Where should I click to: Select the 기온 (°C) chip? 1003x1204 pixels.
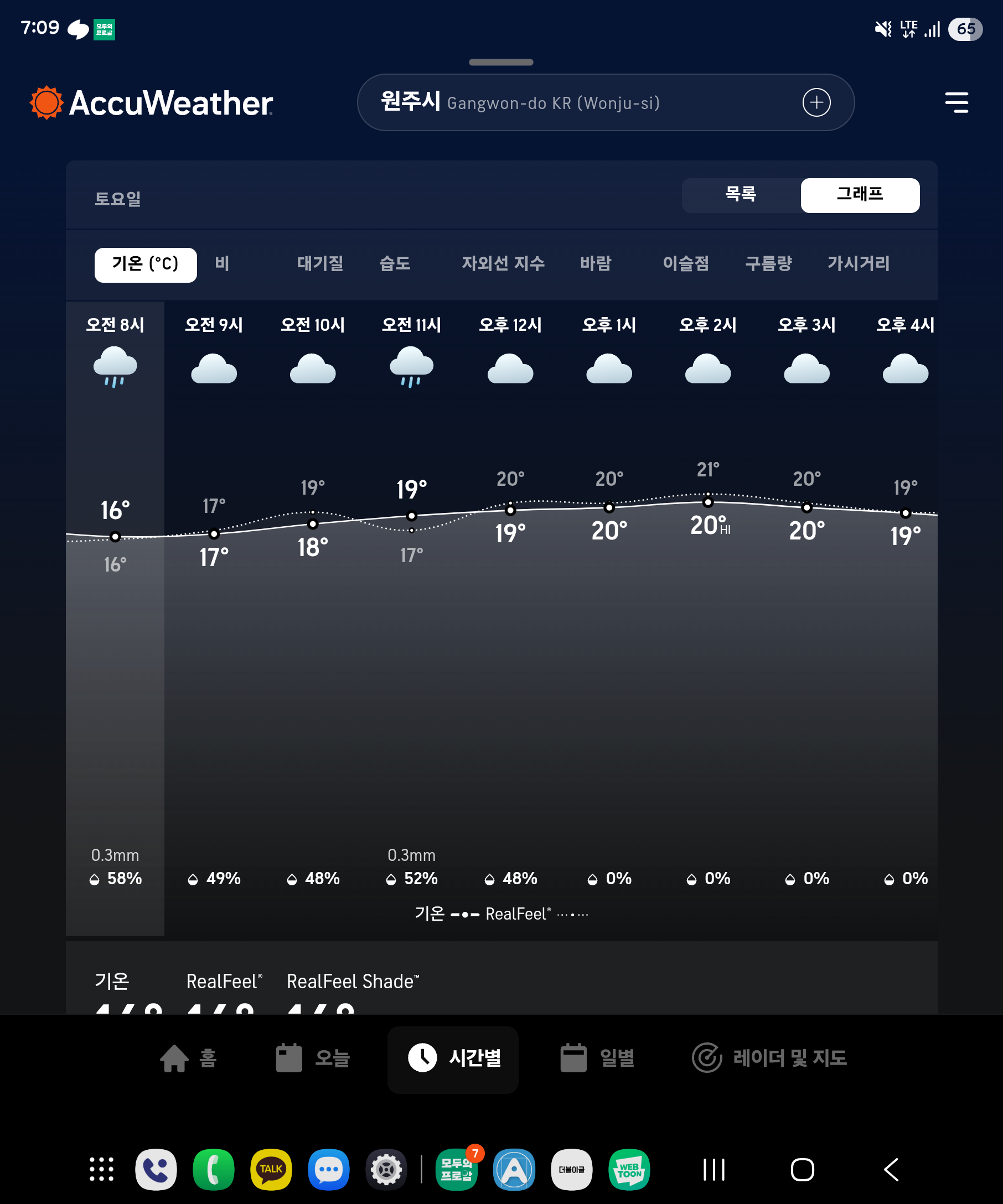tap(146, 264)
